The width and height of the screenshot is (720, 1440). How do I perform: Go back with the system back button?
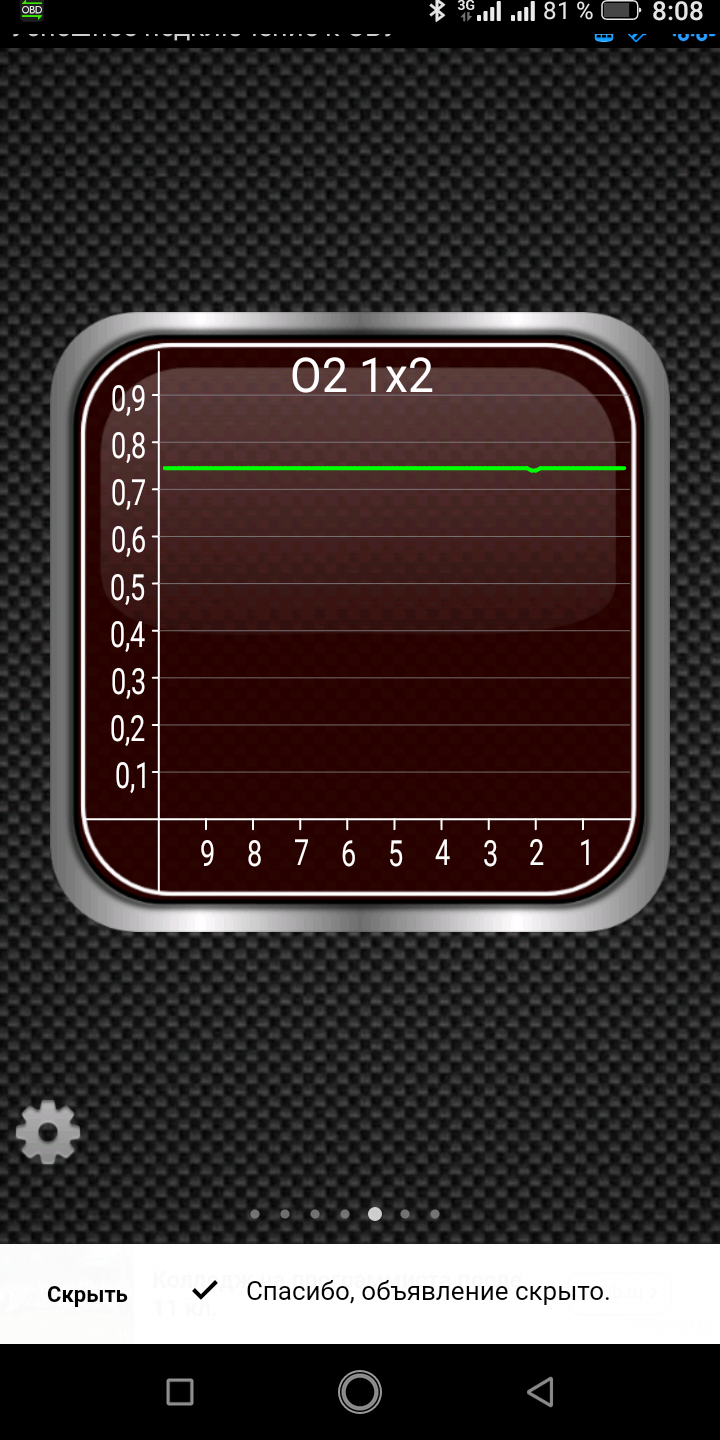point(540,1391)
